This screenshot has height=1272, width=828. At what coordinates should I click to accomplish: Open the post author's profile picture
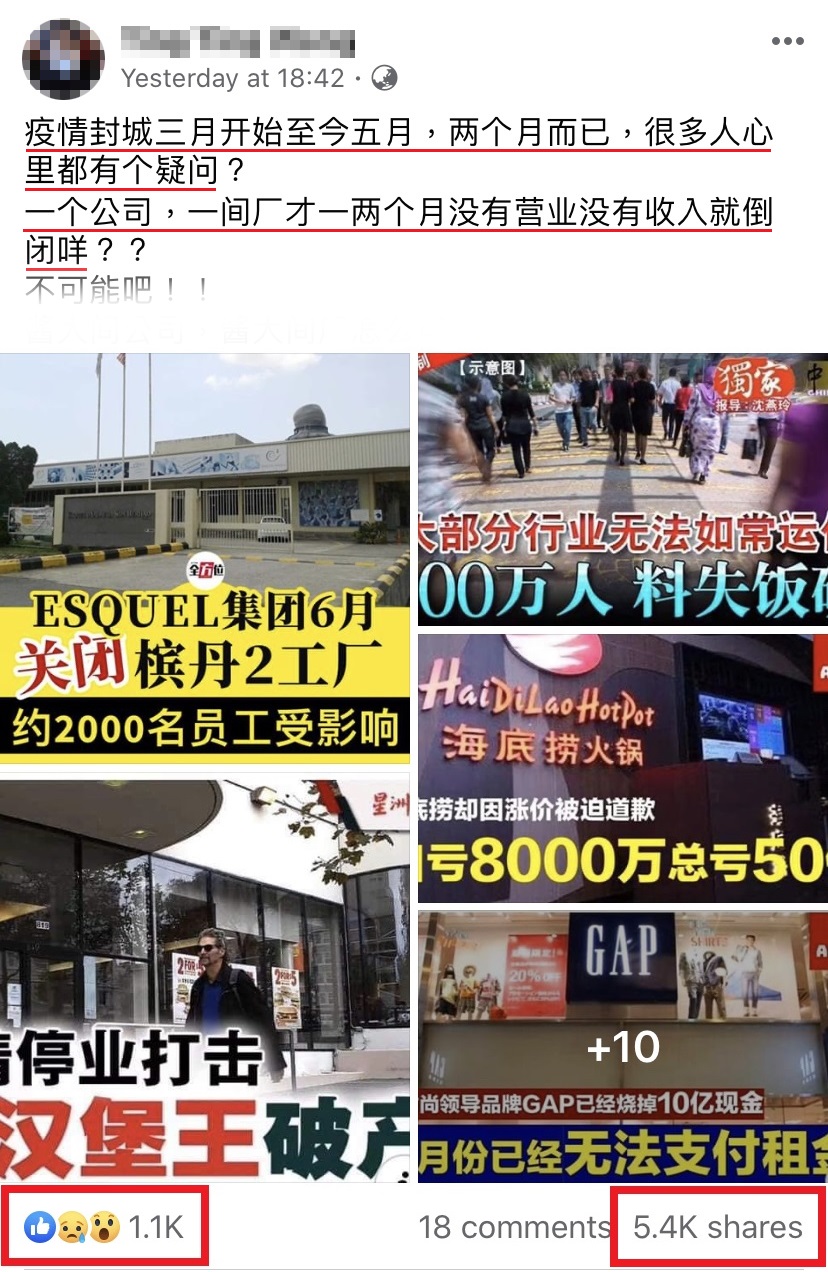63,59
